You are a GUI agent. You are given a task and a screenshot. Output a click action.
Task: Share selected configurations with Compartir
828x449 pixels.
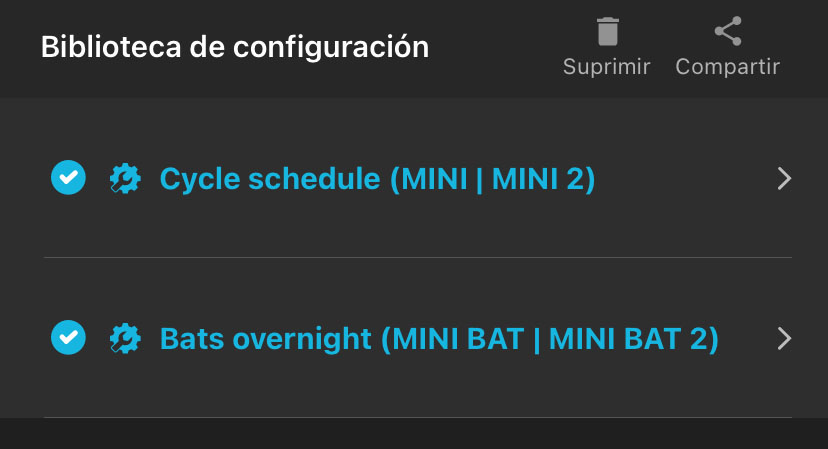(727, 46)
